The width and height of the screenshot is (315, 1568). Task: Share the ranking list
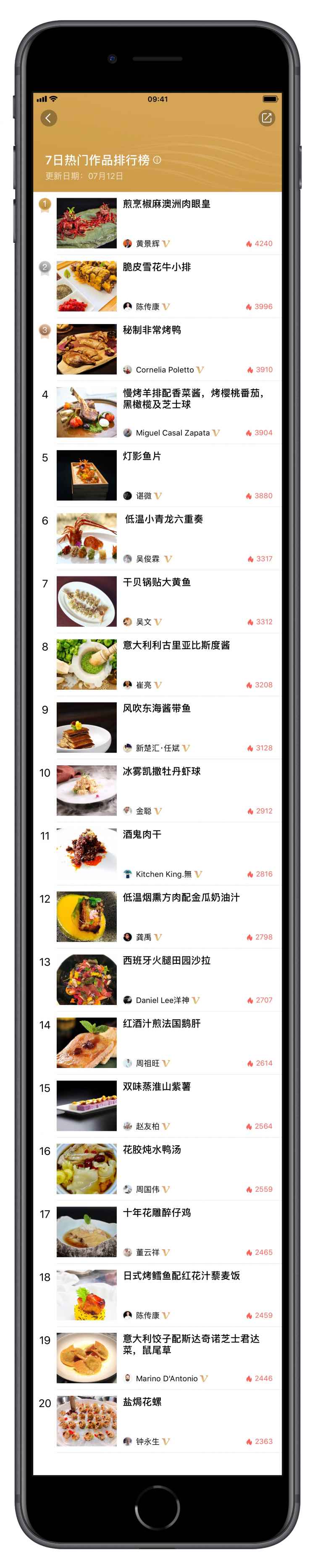click(266, 118)
